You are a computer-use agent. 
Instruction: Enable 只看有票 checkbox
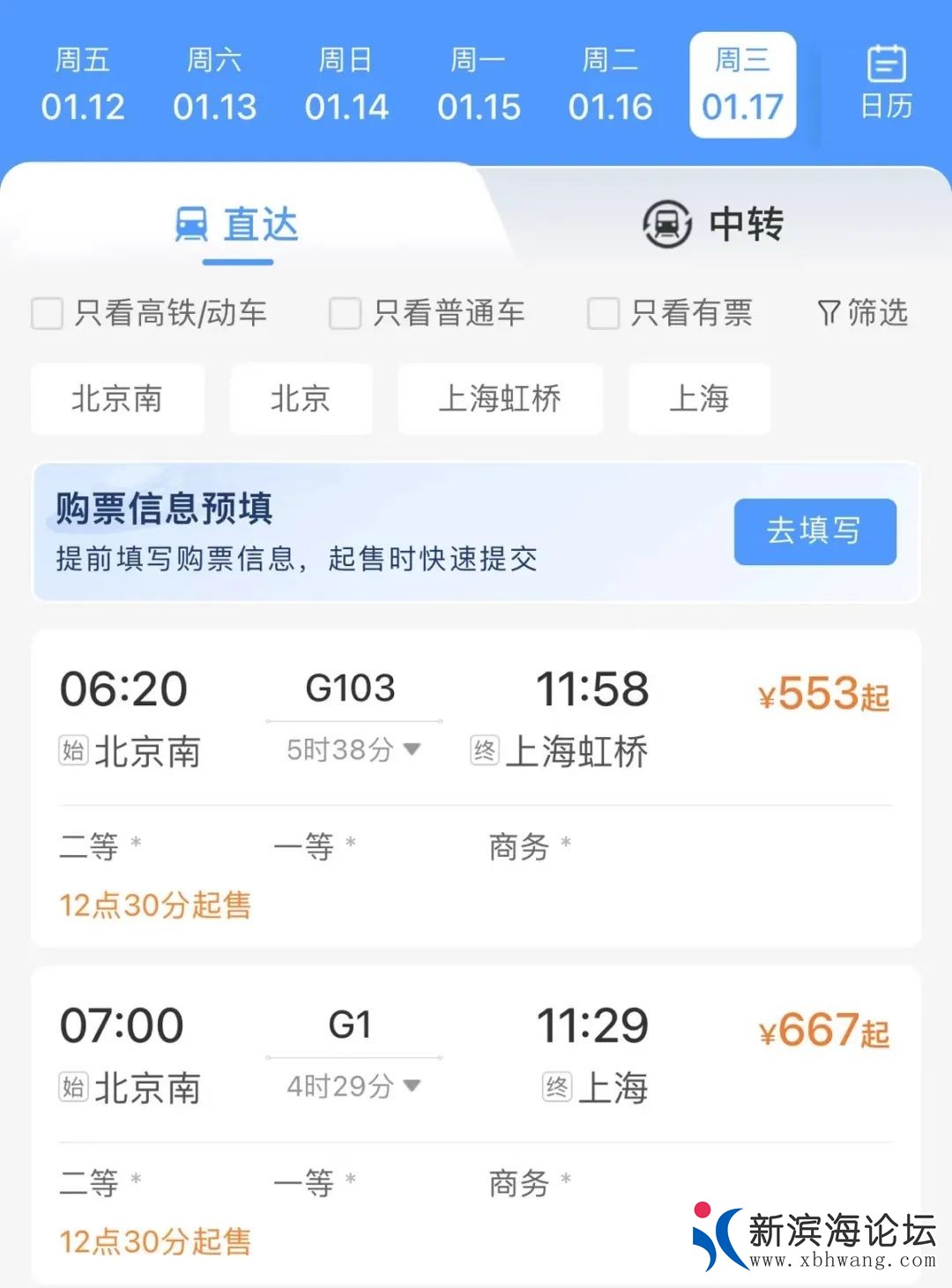pyautogui.click(x=603, y=313)
